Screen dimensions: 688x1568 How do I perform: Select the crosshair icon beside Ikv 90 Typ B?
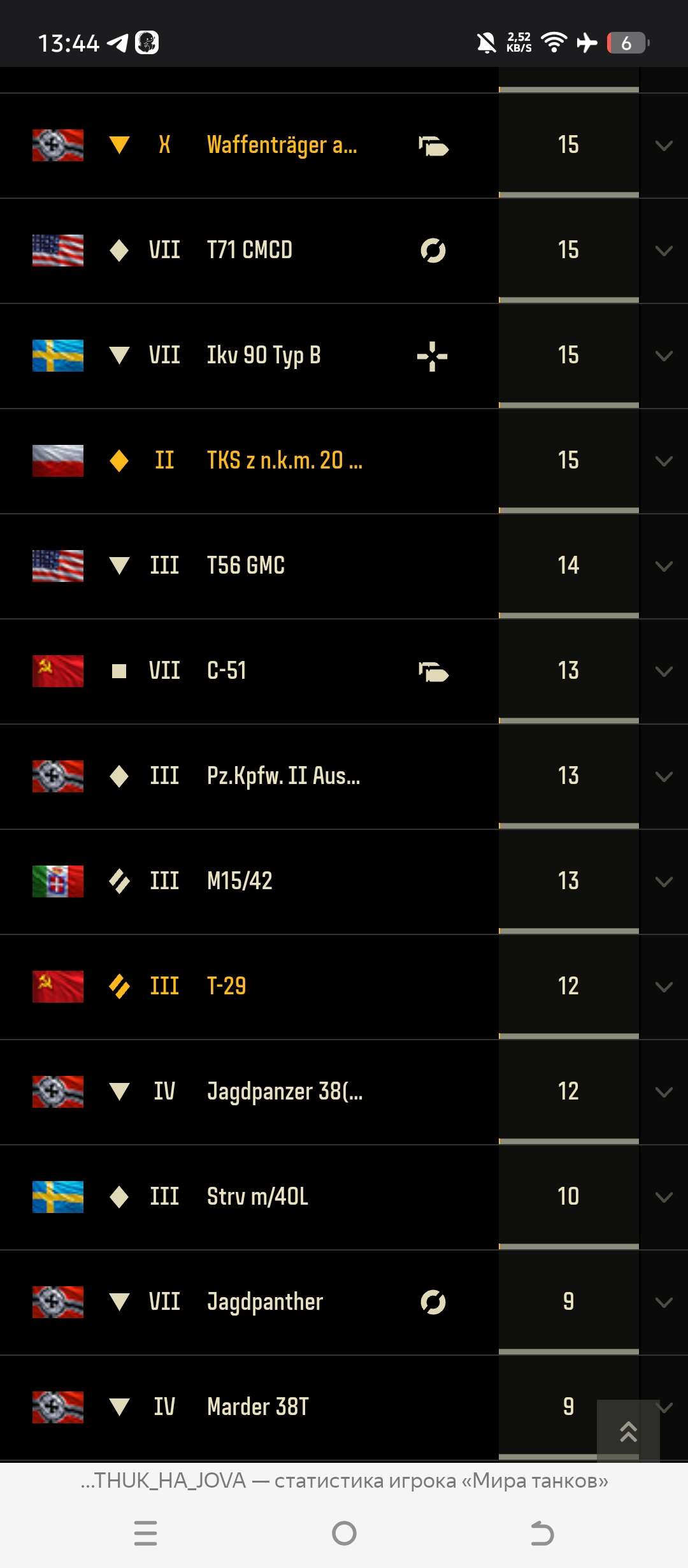click(433, 355)
